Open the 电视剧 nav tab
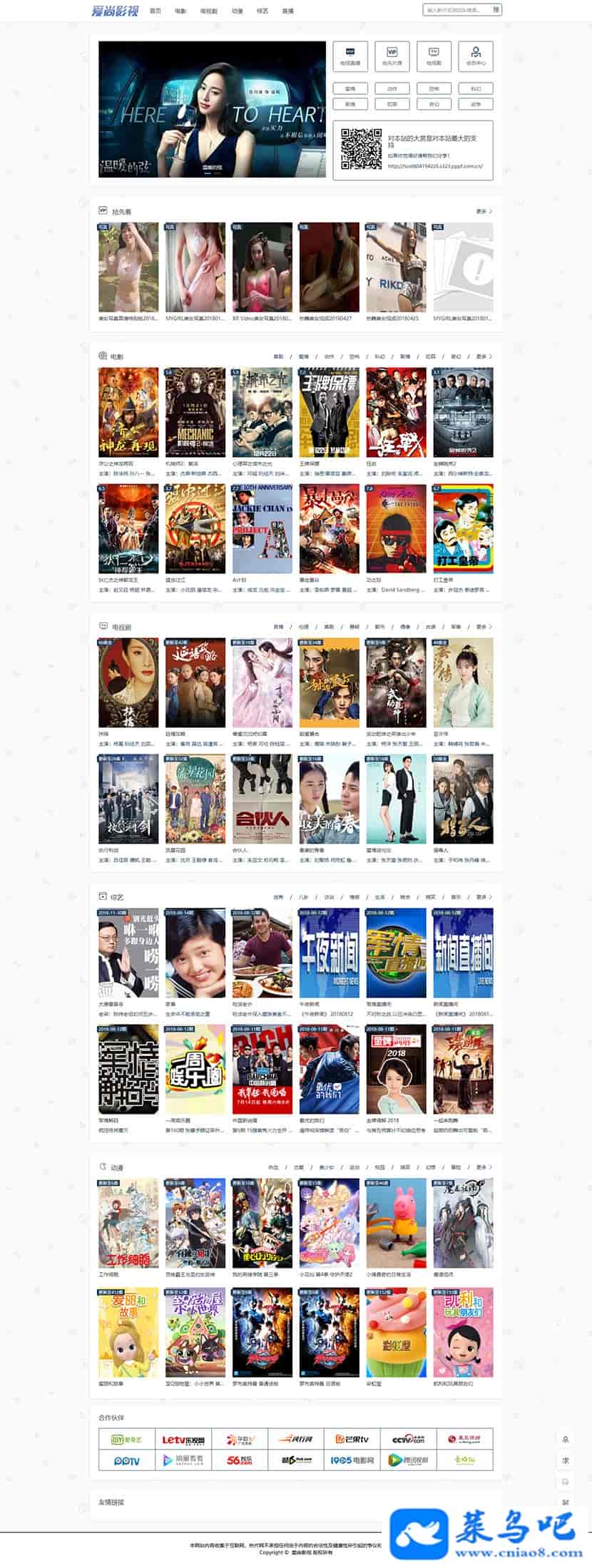 tap(209, 11)
